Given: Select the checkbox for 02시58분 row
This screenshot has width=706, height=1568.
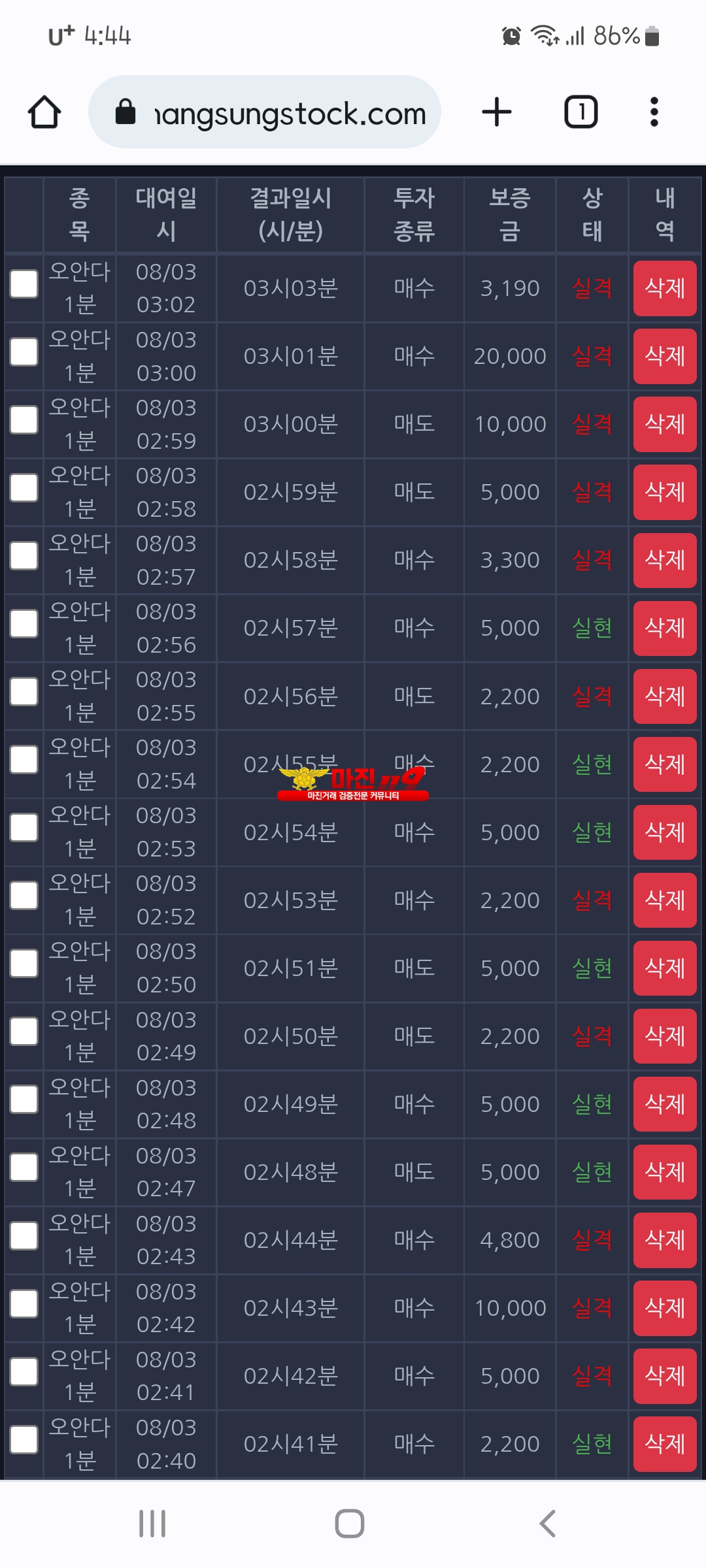Looking at the screenshot, I should pyautogui.click(x=24, y=556).
